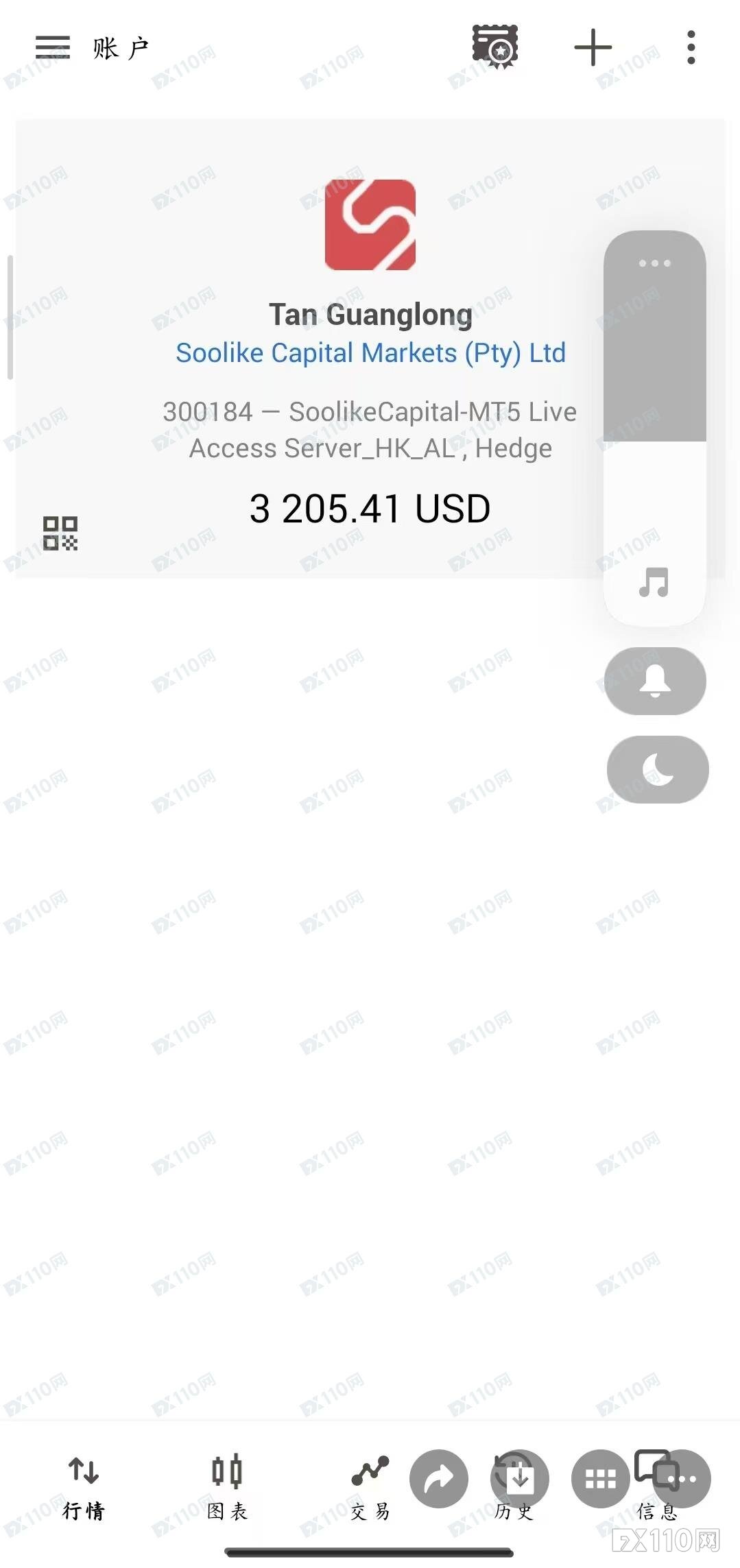740x1568 pixels.
Task: Open Soolike Capital Markets (Pty) Ltd link
Action: click(x=370, y=353)
